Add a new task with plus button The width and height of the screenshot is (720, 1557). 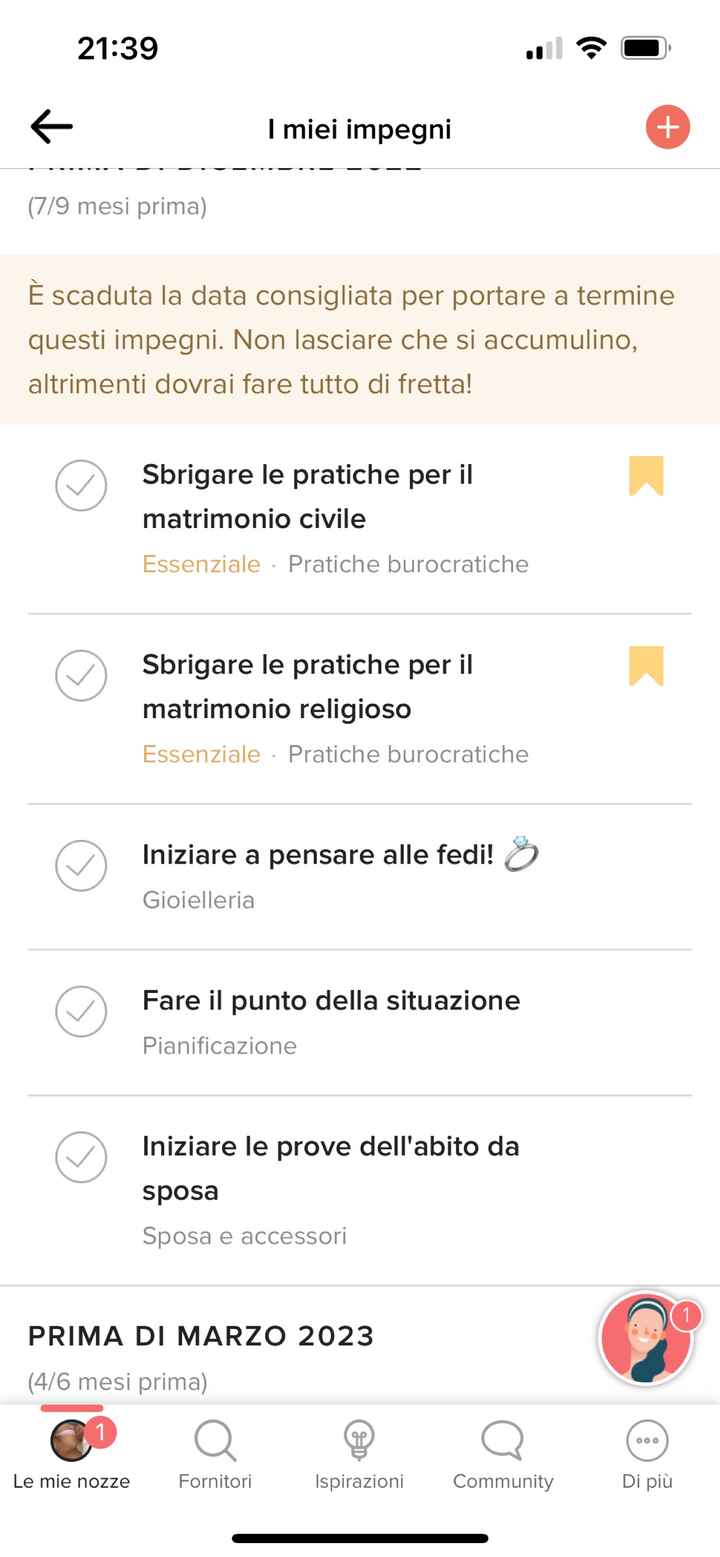[x=667, y=127]
